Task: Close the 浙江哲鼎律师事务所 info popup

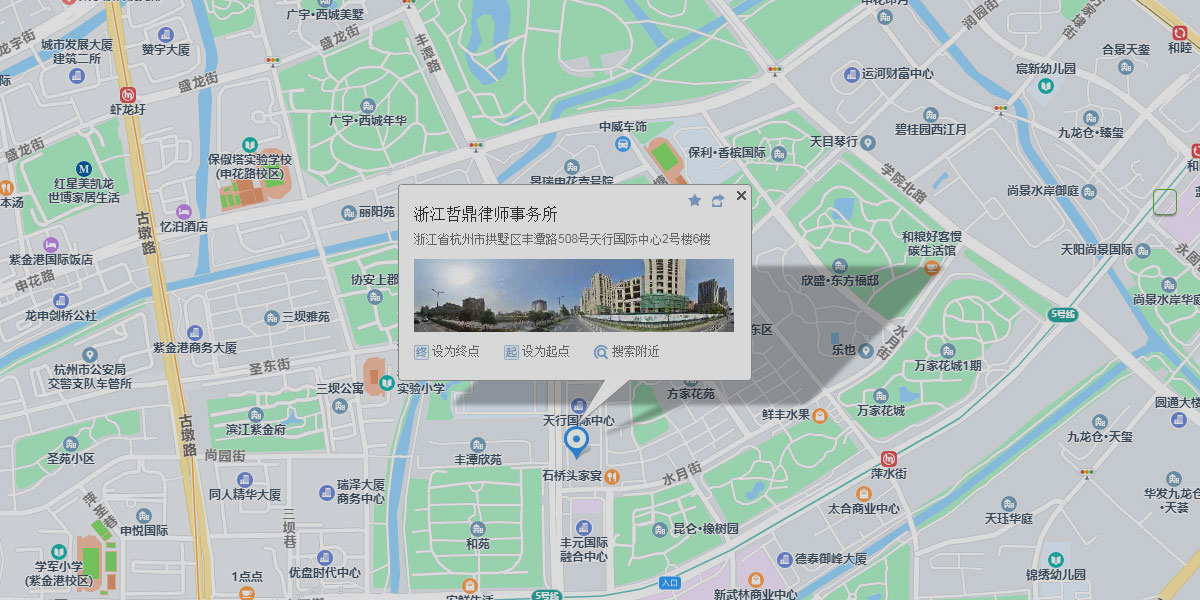Action: (741, 196)
